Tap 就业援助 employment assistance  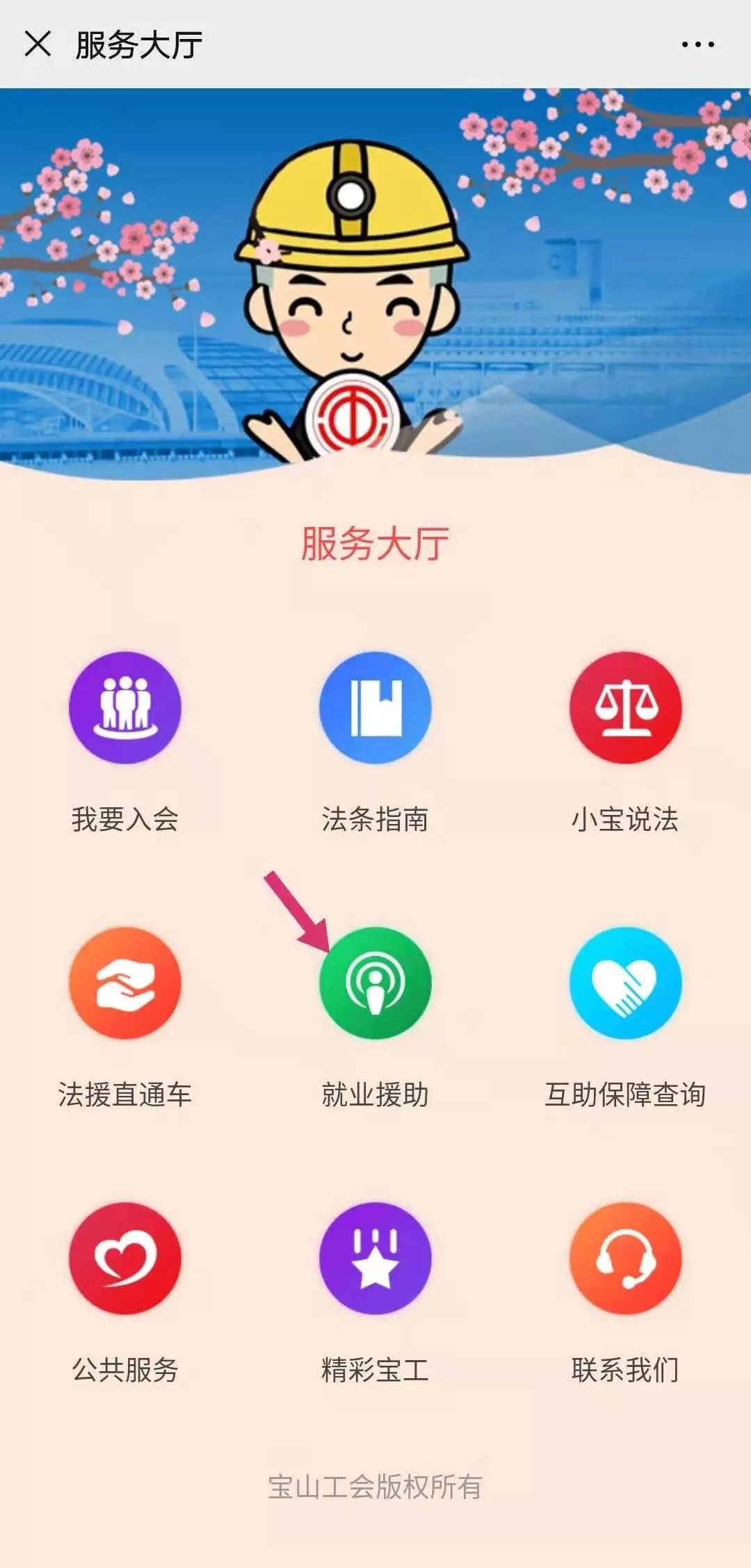(x=375, y=983)
